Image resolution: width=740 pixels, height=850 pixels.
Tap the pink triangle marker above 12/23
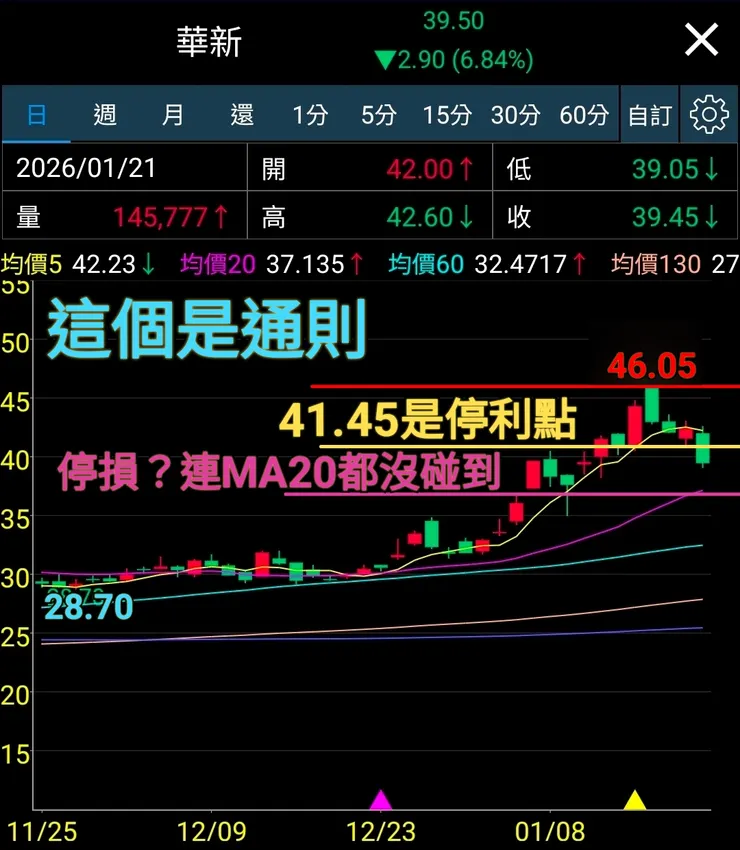click(381, 800)
